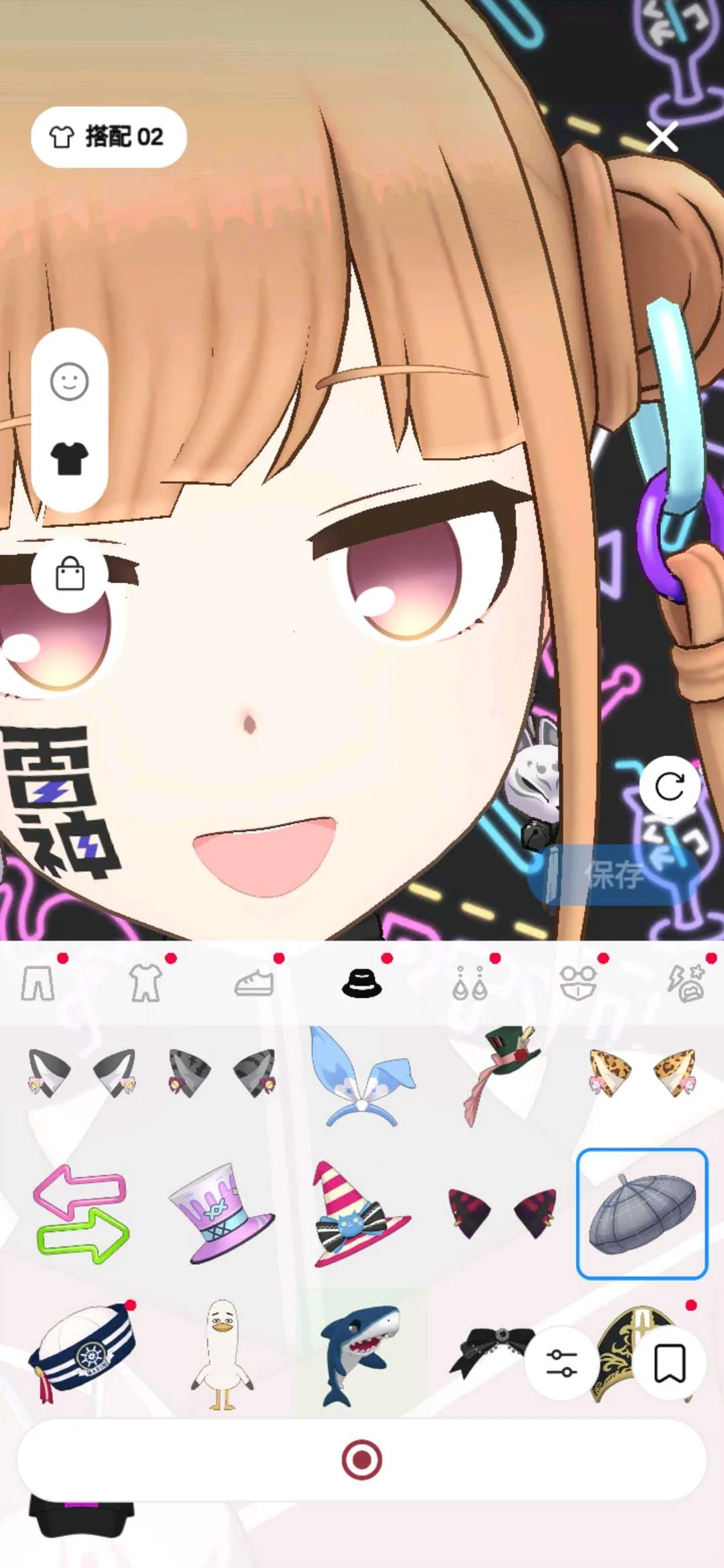Select the gray beret hat
Screen dimensions: 724x1568
pos(641,1213)
